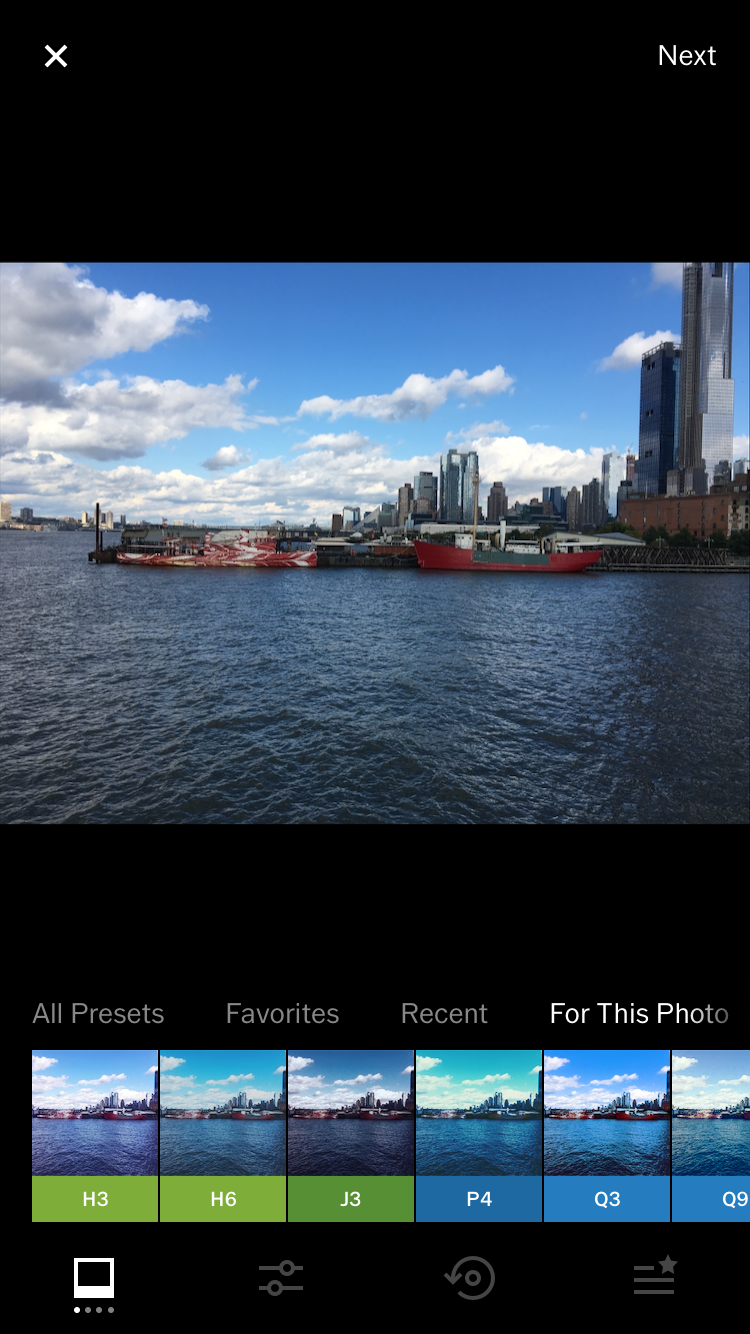Tap Next to continue

[686, 56]
